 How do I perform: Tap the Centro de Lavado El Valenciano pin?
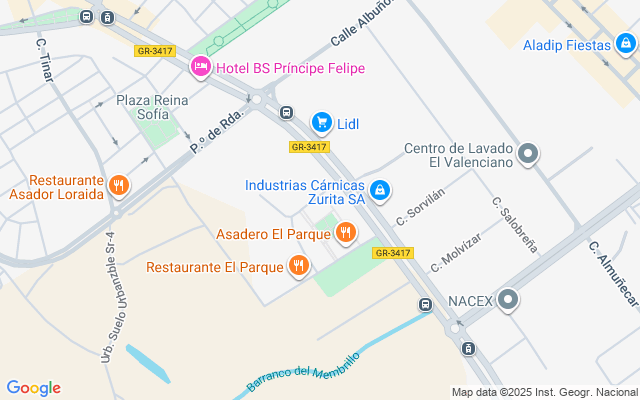click(x=529, y=154)
